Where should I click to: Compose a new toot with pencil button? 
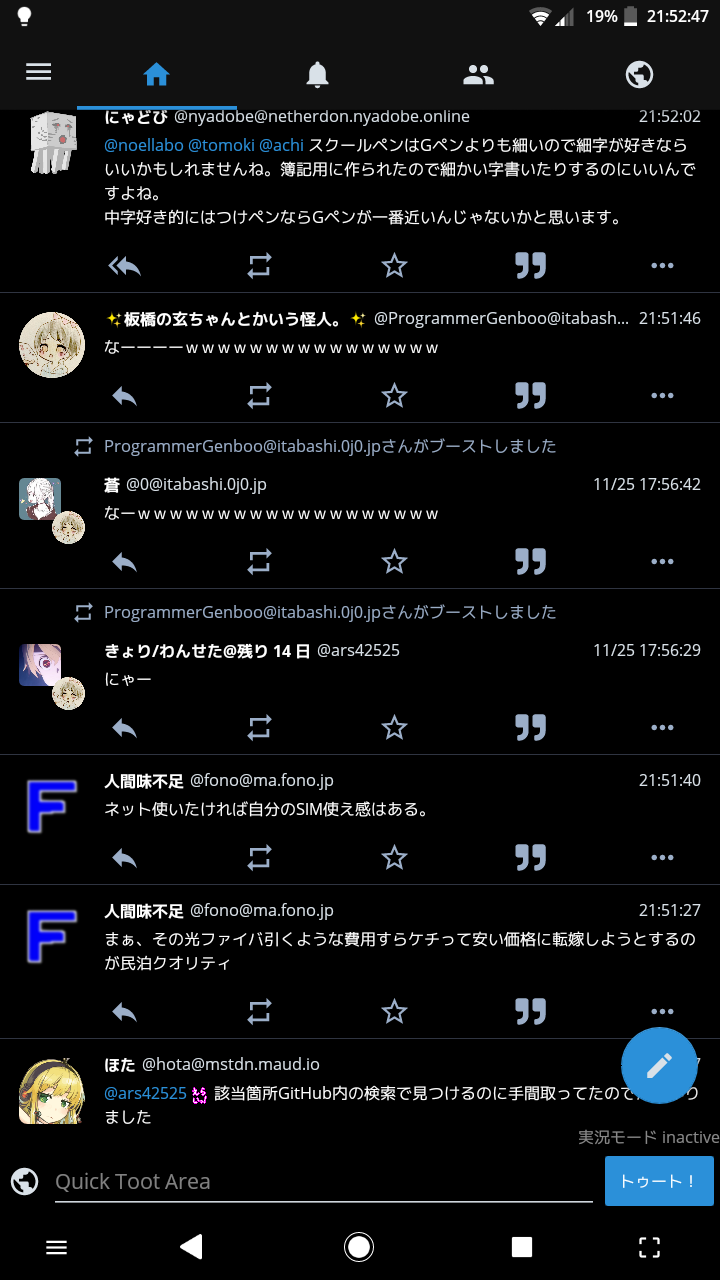click(x=659, y=1066)
